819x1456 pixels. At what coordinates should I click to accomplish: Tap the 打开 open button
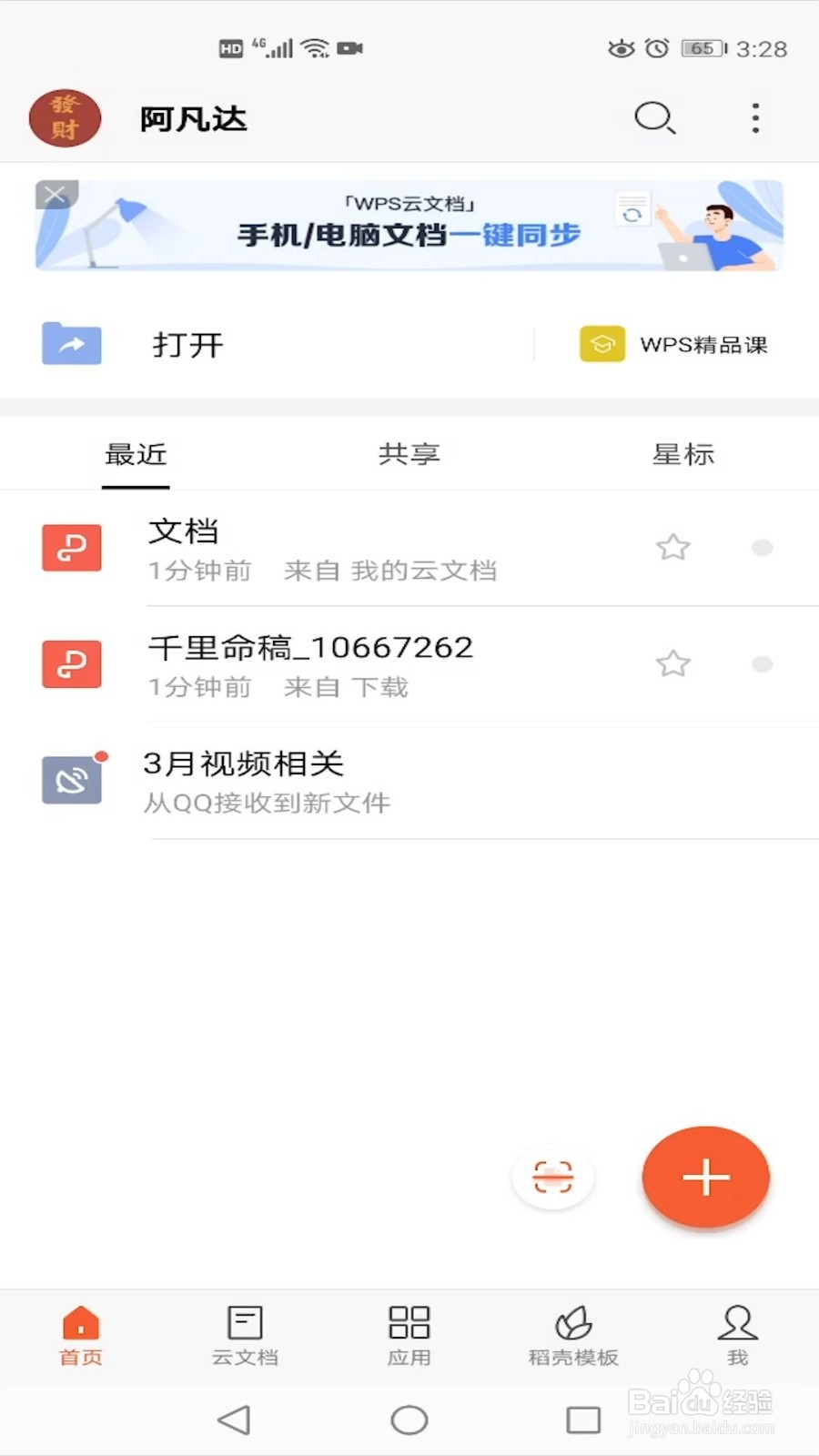[187, 344]
